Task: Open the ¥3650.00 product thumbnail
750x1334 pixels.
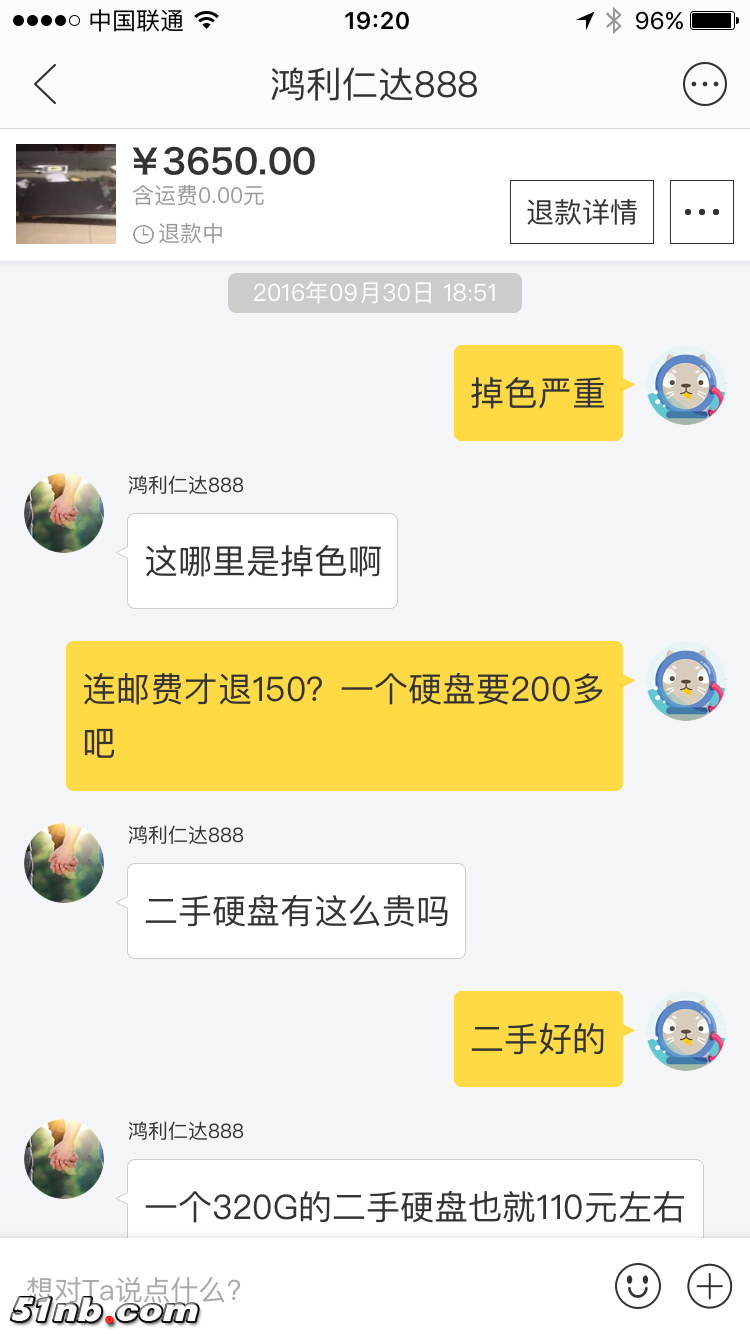Action: 66,194
